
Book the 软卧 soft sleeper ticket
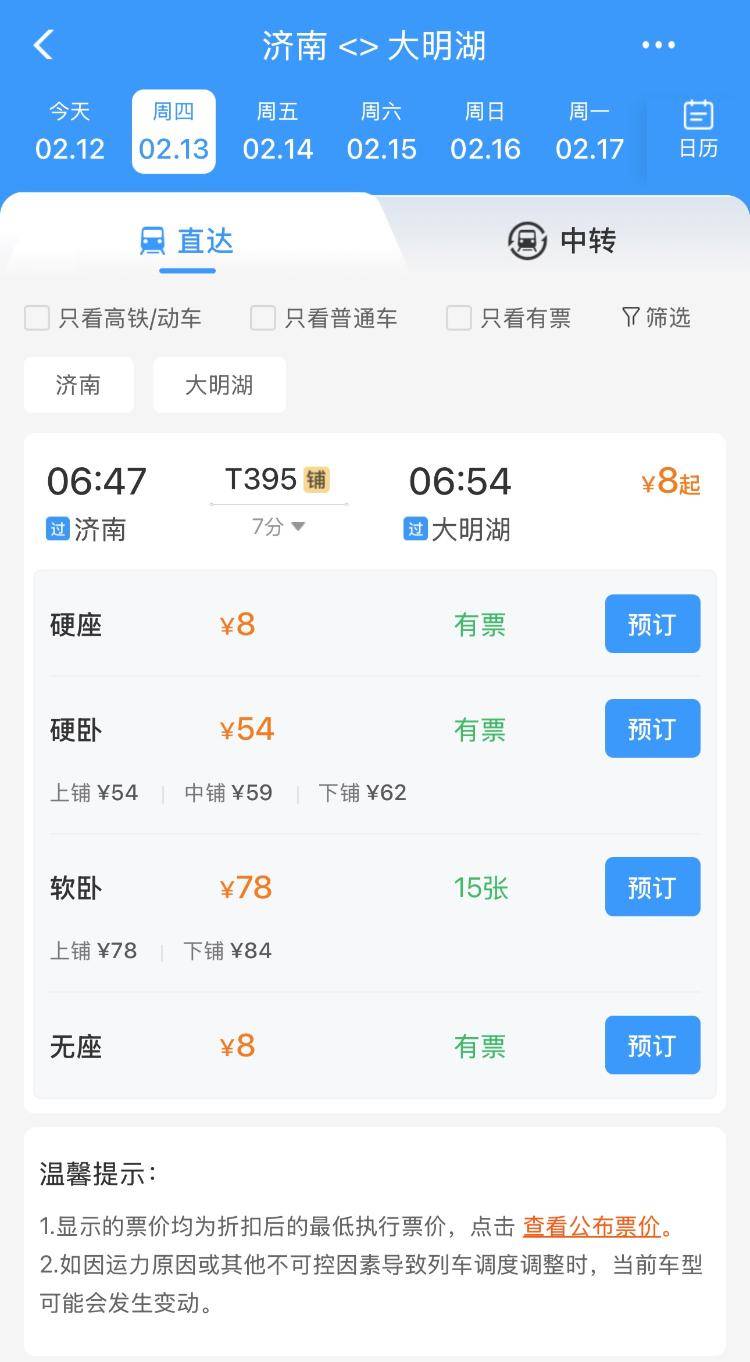click(652, 887)
